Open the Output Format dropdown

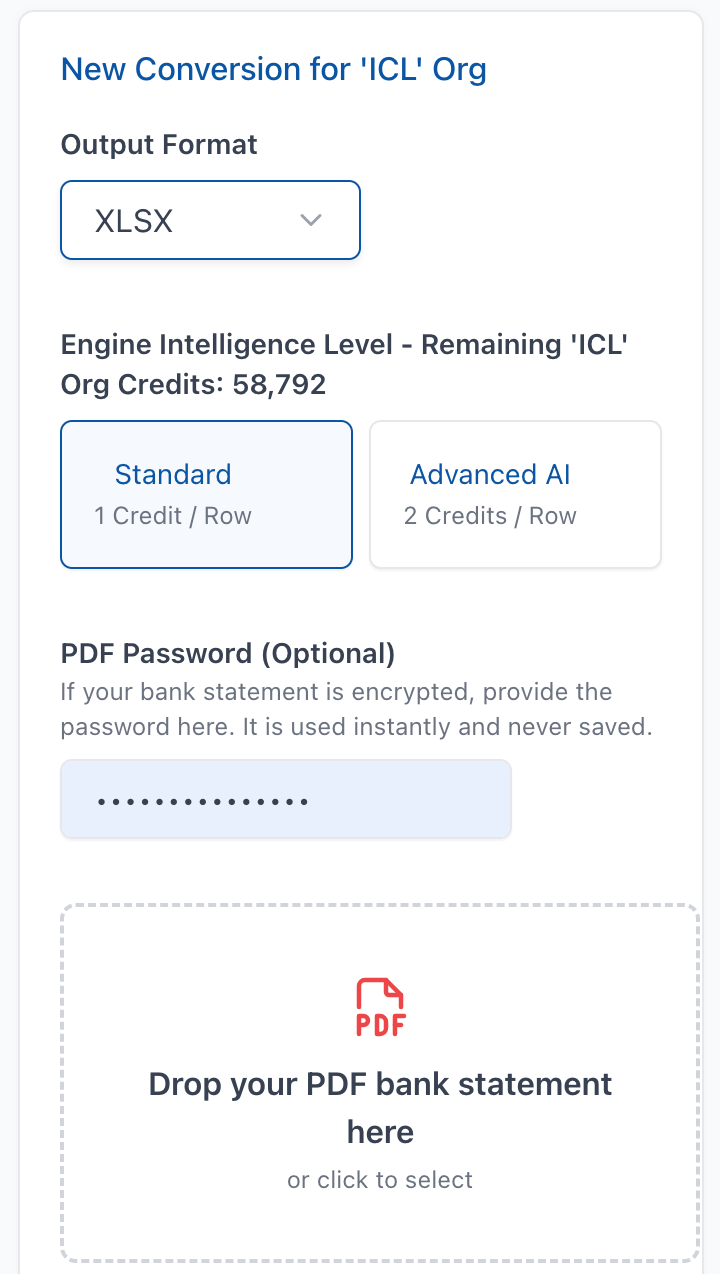click(x=210, y=220)
